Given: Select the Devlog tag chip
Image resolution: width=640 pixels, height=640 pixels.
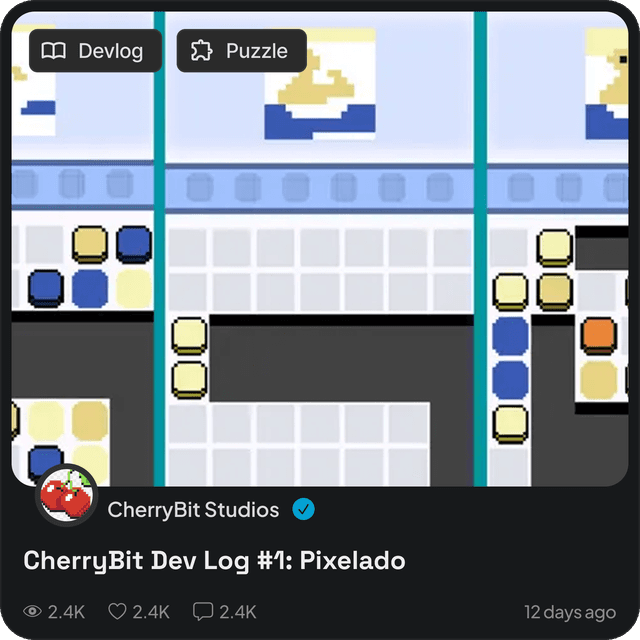Looking at the screenshot, I should click(95, 51).
